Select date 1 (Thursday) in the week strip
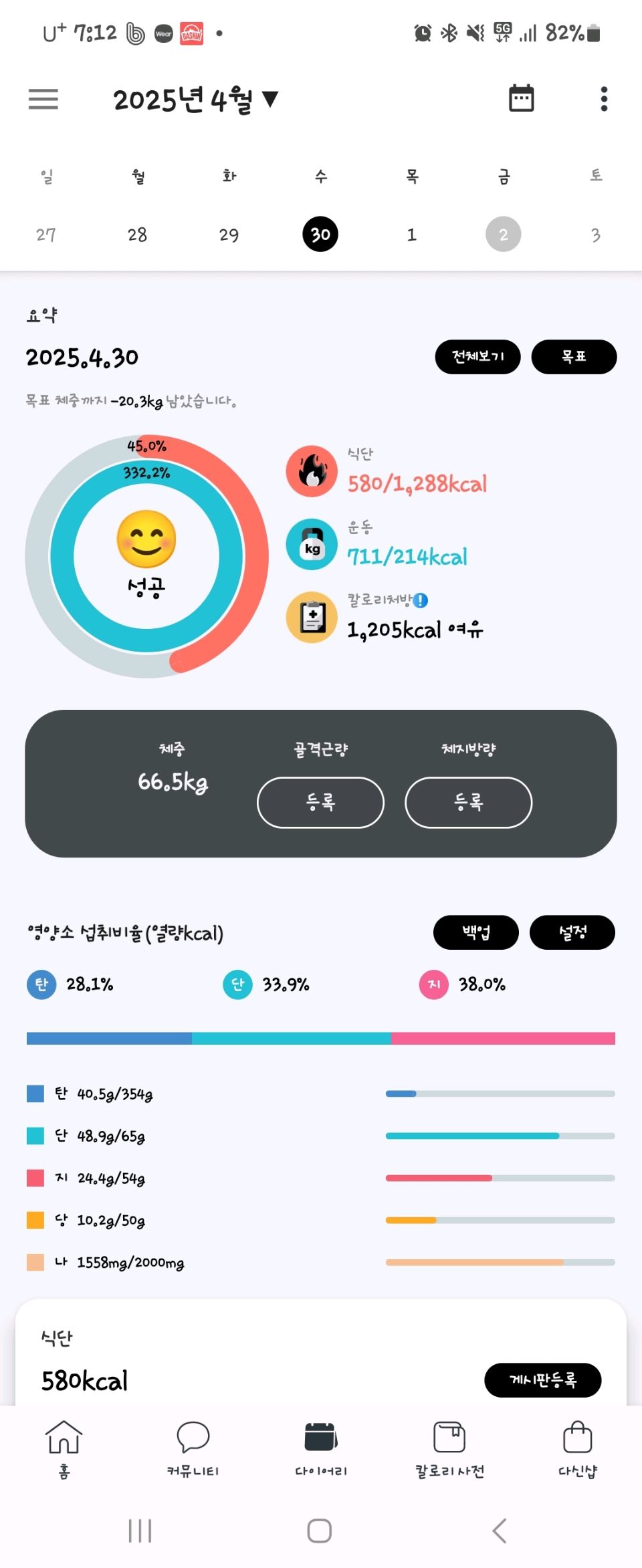Screen dimensions: 642x1568 pyautogui.click(x=412, y=235)
